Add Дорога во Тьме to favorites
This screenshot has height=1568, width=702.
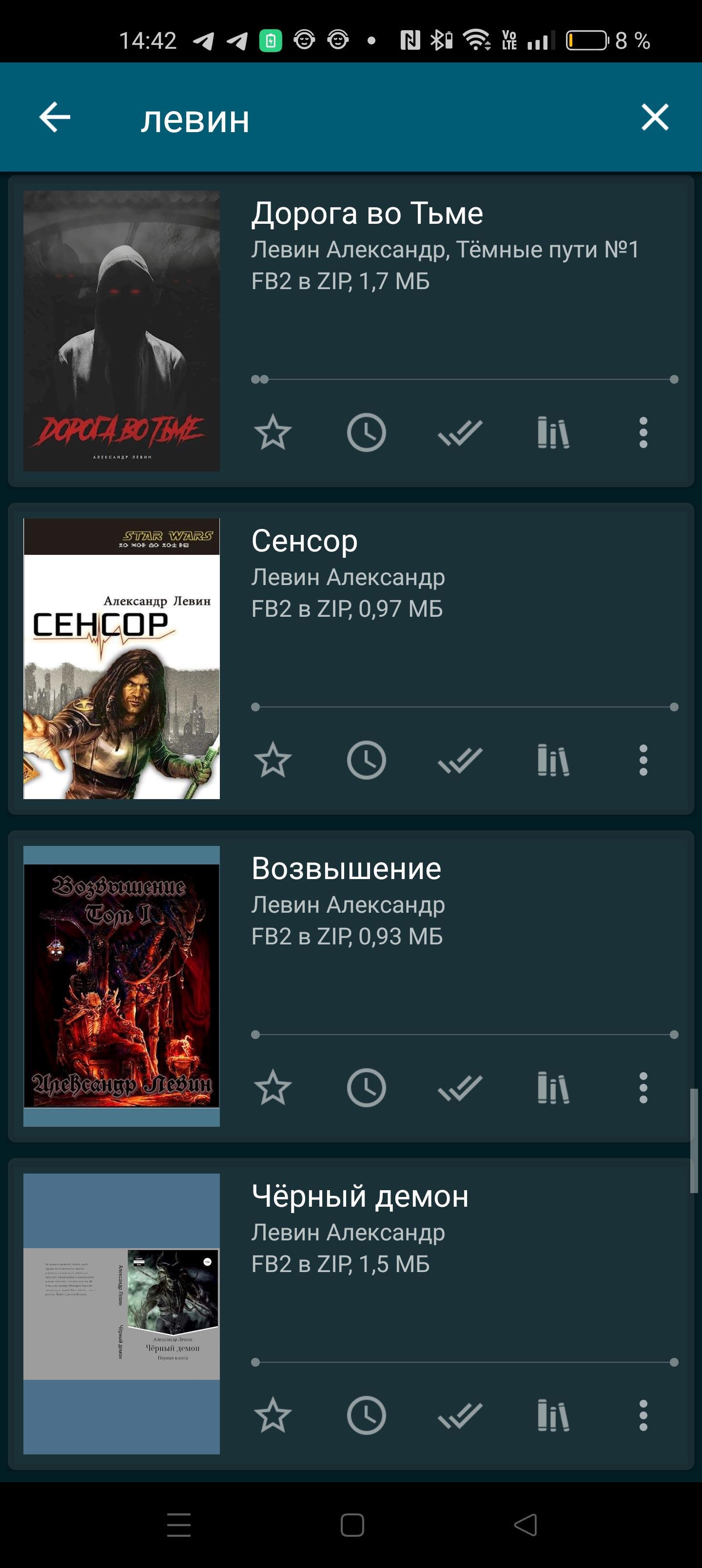click(x=272, y=433)
